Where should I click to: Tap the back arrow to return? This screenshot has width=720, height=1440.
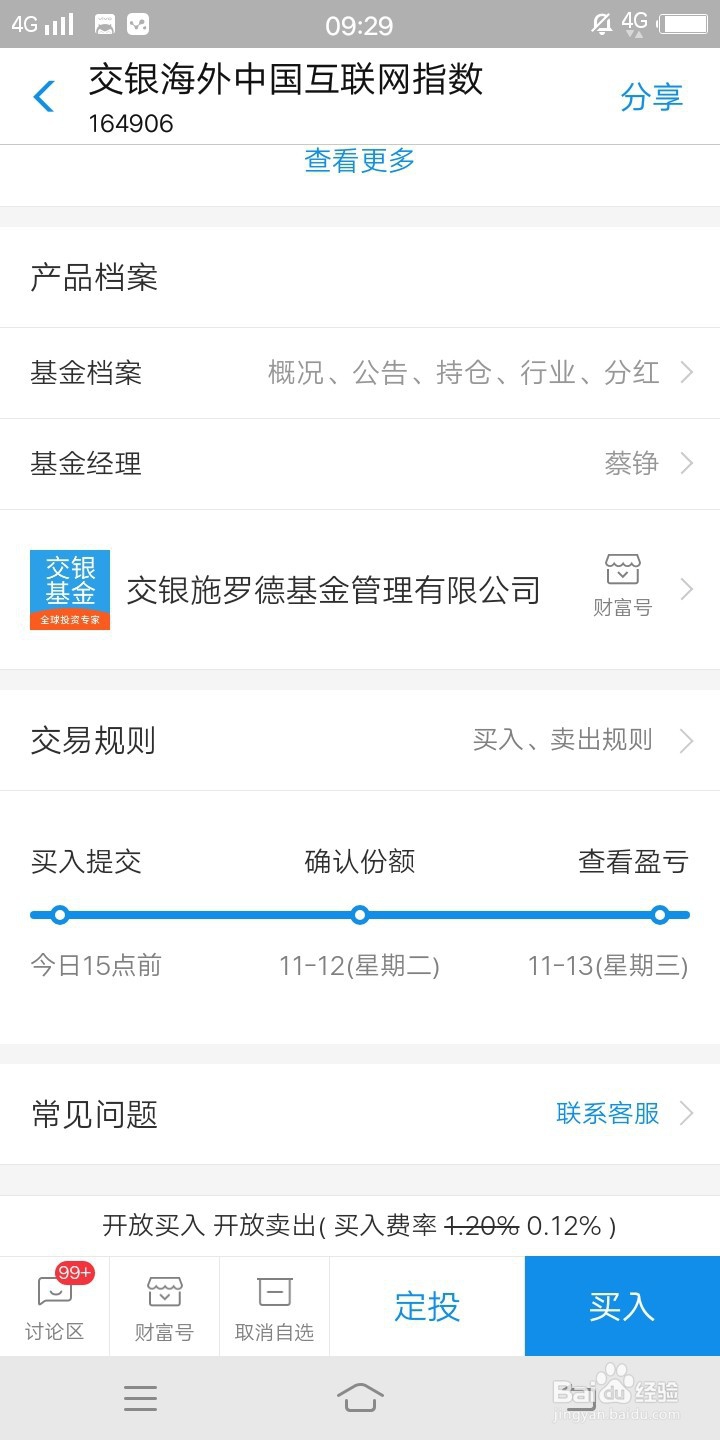[42, 96]
